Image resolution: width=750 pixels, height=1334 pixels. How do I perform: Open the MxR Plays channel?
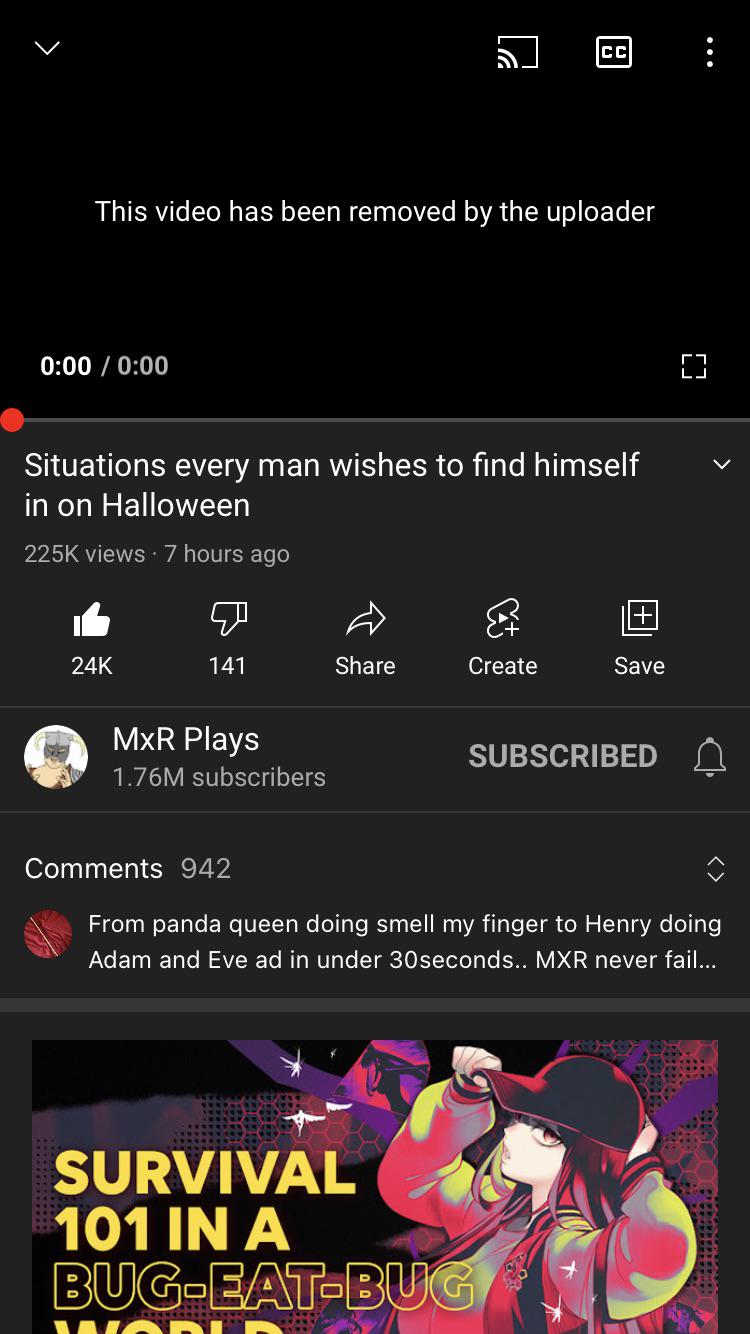pyautogui.click(x=57, y=757)
